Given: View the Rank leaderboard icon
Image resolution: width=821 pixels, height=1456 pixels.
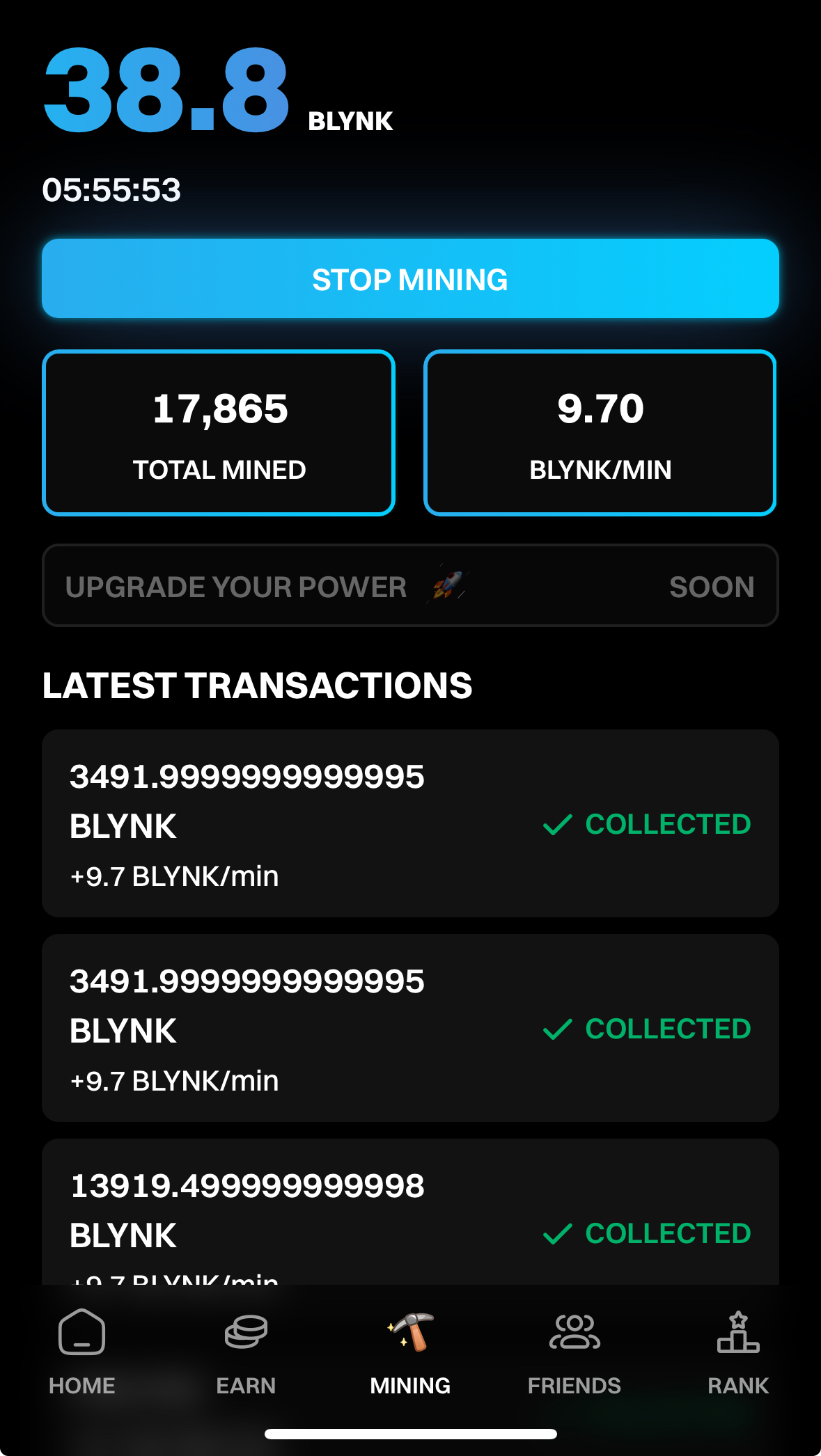Looking at the screenshot, I should tap(737, 1333).
